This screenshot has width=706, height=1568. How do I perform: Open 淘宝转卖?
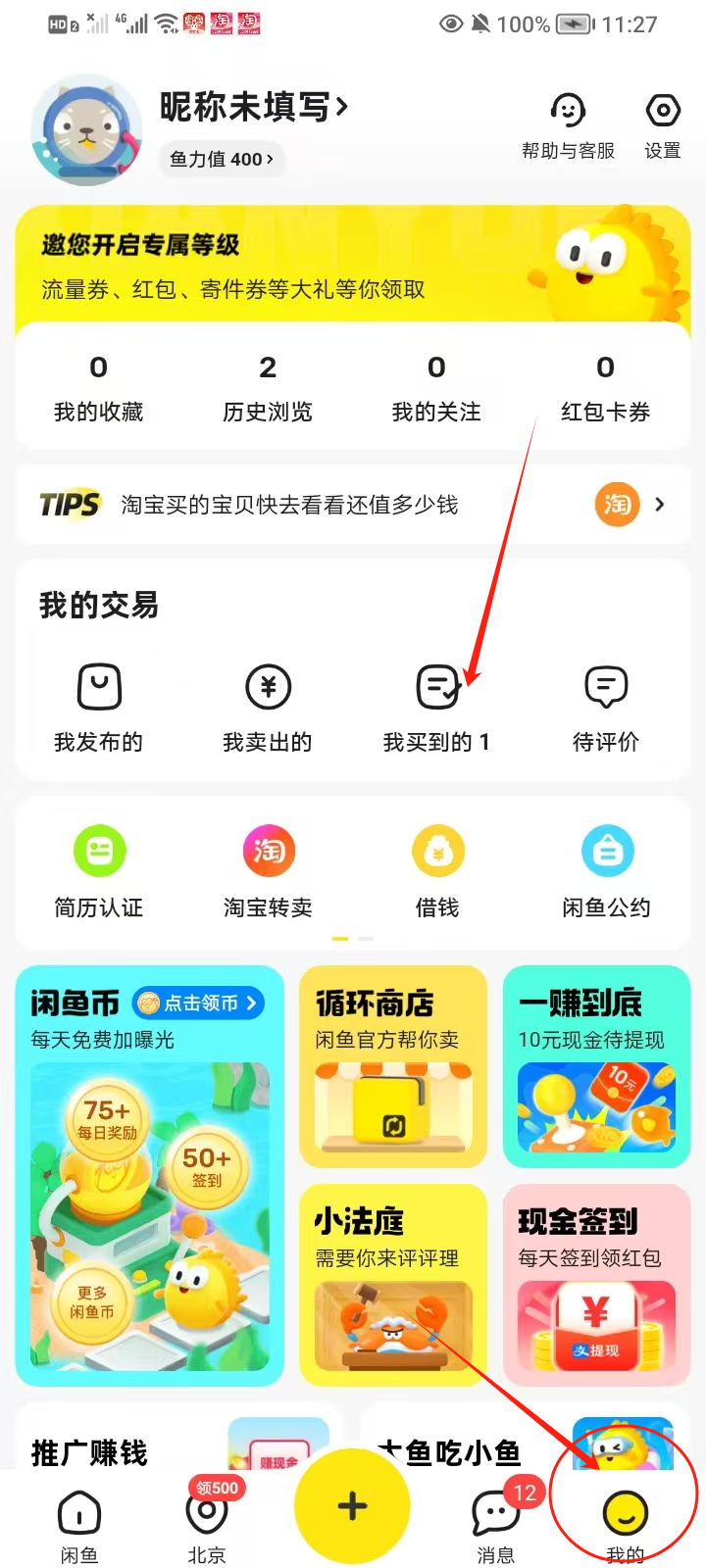click(268, 872)
